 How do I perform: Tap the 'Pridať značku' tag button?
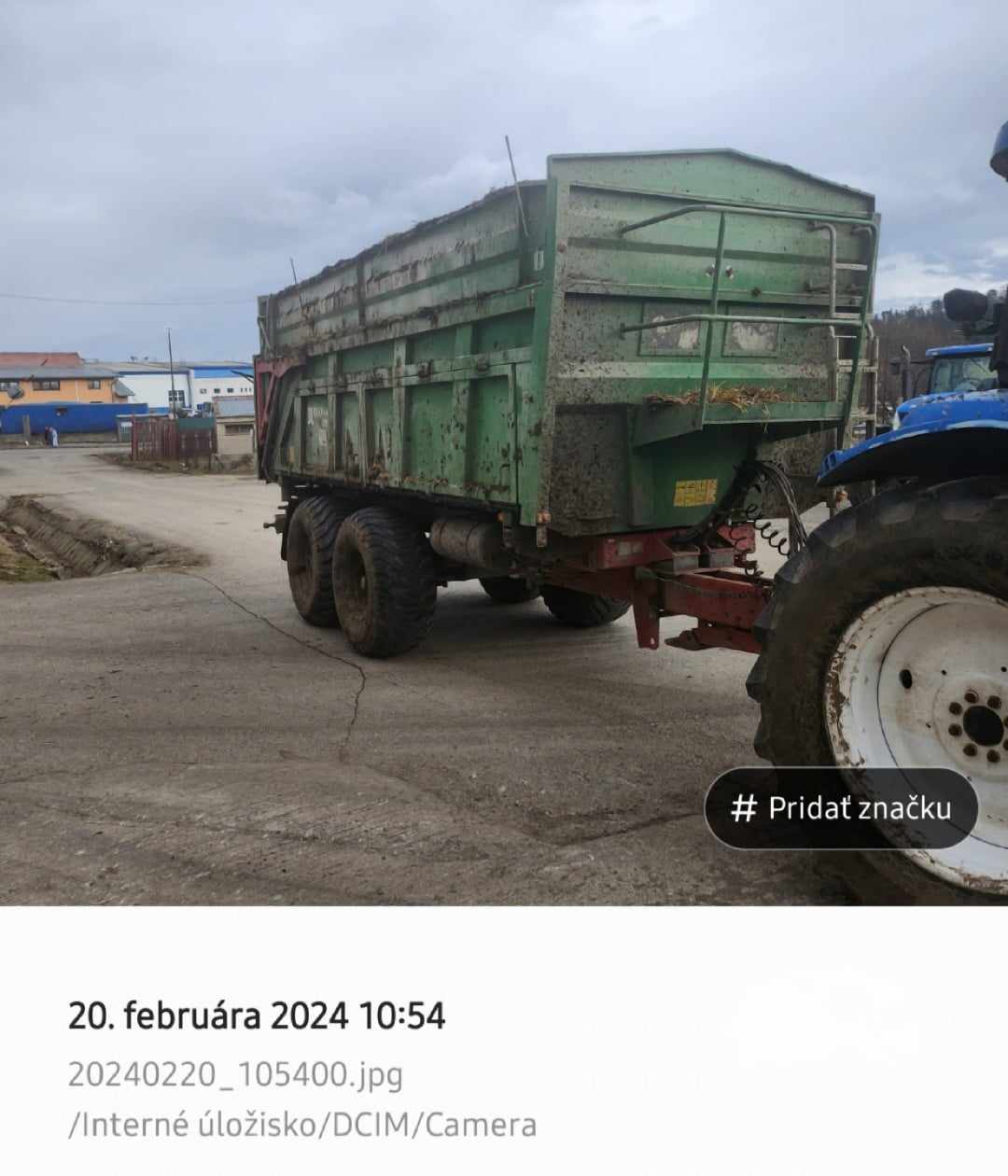(x=841, y=808)
